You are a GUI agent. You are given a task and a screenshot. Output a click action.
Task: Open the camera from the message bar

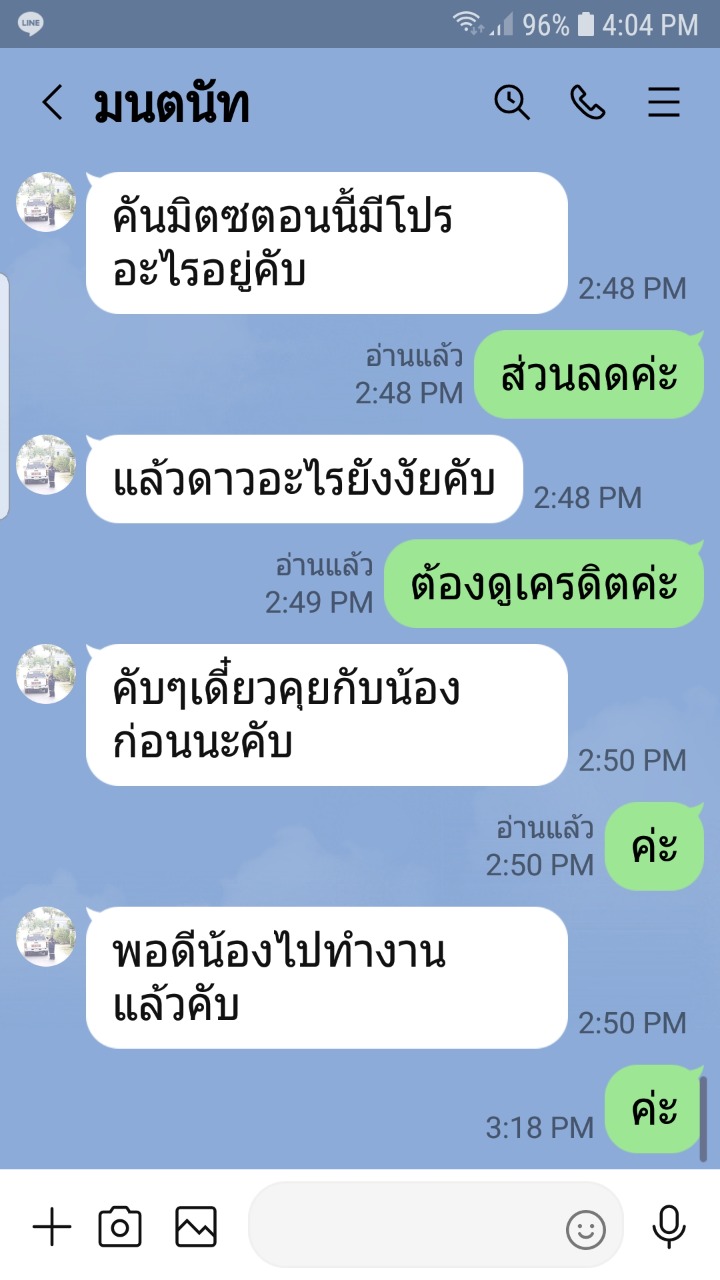point(120,1227)
